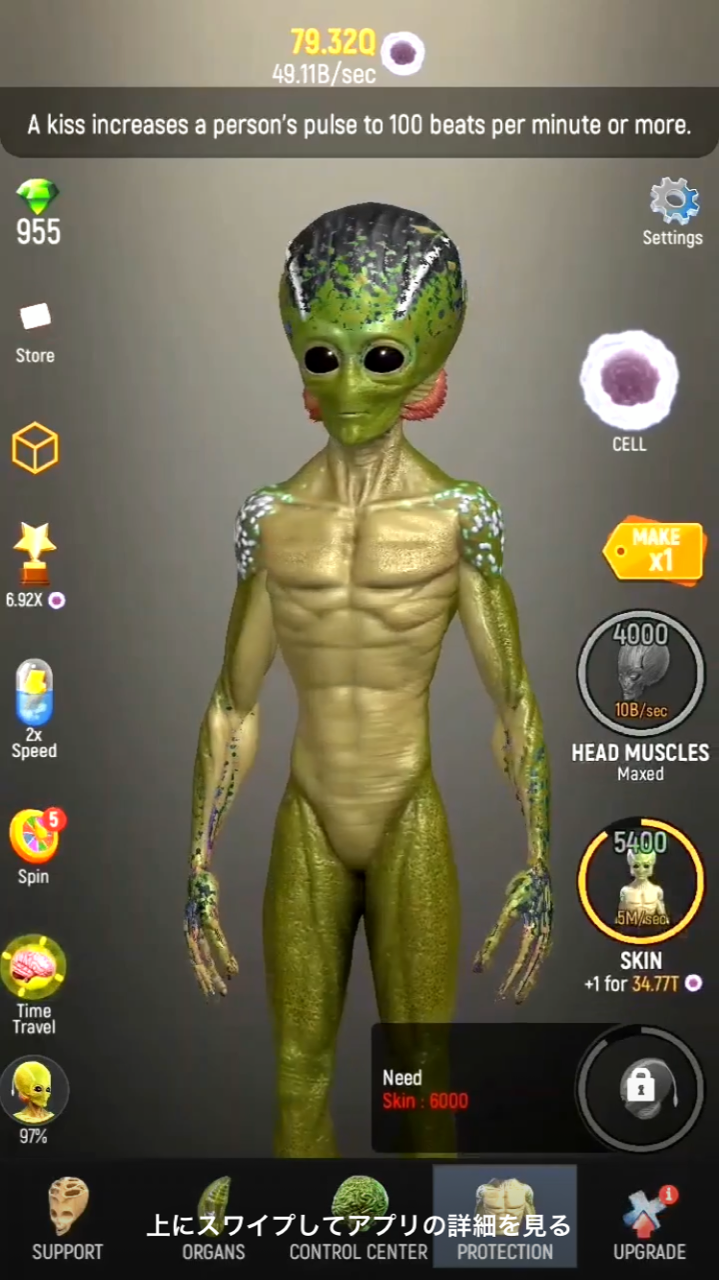The height and width of the screenshot is (1280, 719).
Task: Buy one more Skin upgrade
Action: [640, 882]
